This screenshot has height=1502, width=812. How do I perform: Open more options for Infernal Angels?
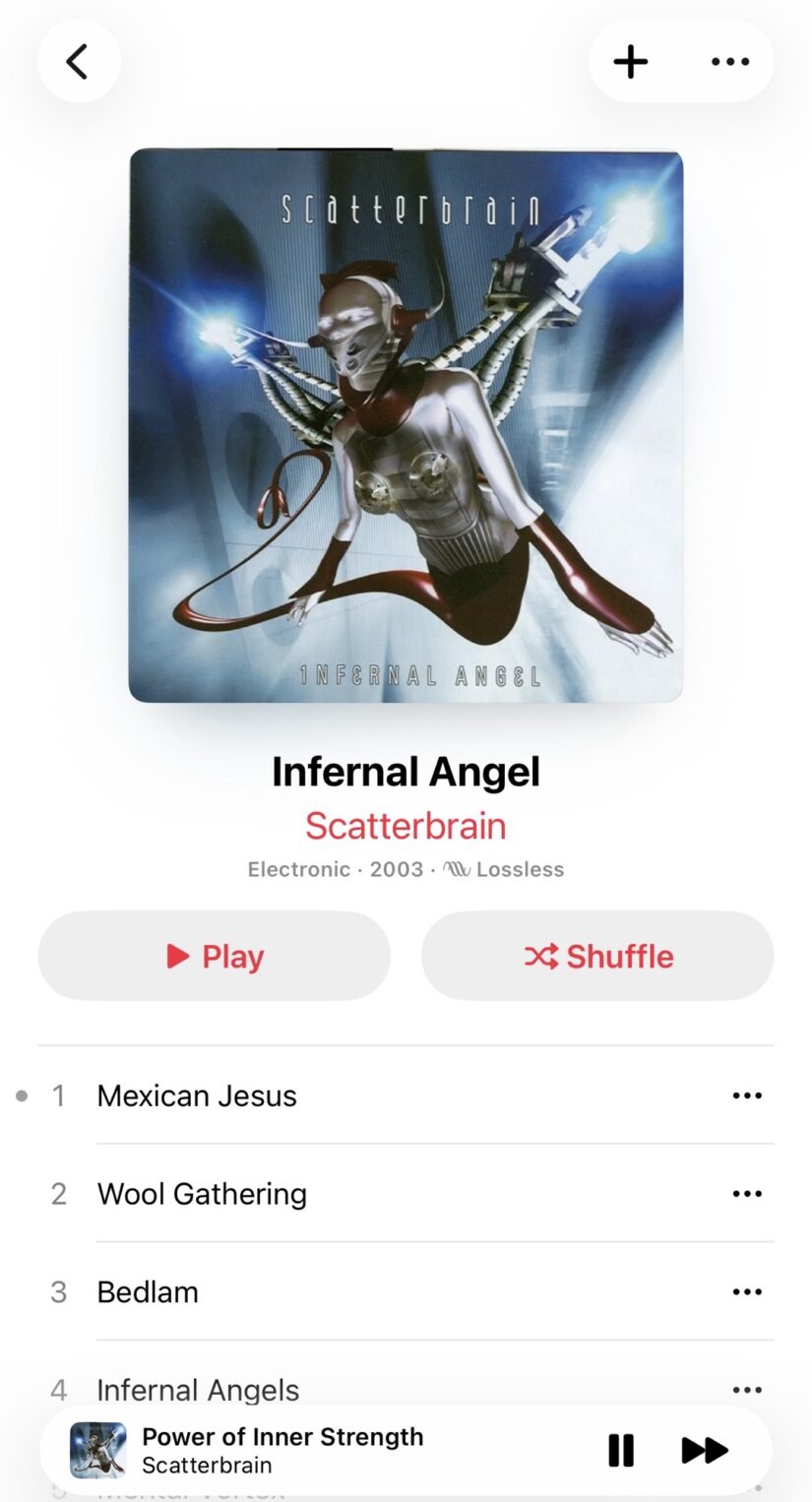(x=747, y=1389)
